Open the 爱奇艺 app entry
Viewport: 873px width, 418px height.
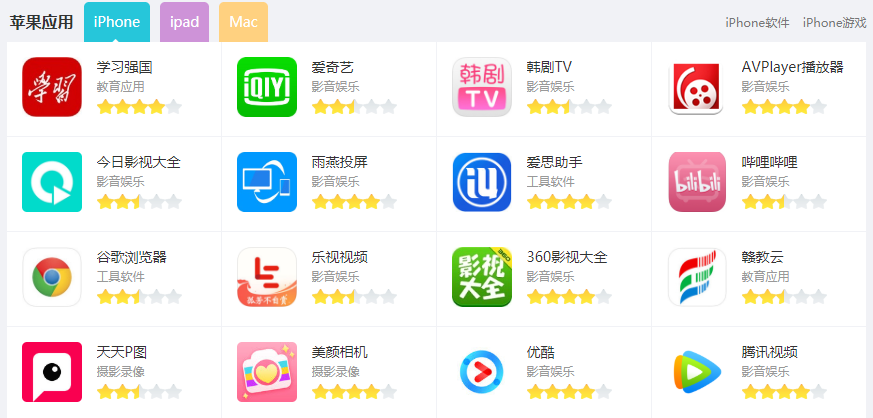pos(267,87)
